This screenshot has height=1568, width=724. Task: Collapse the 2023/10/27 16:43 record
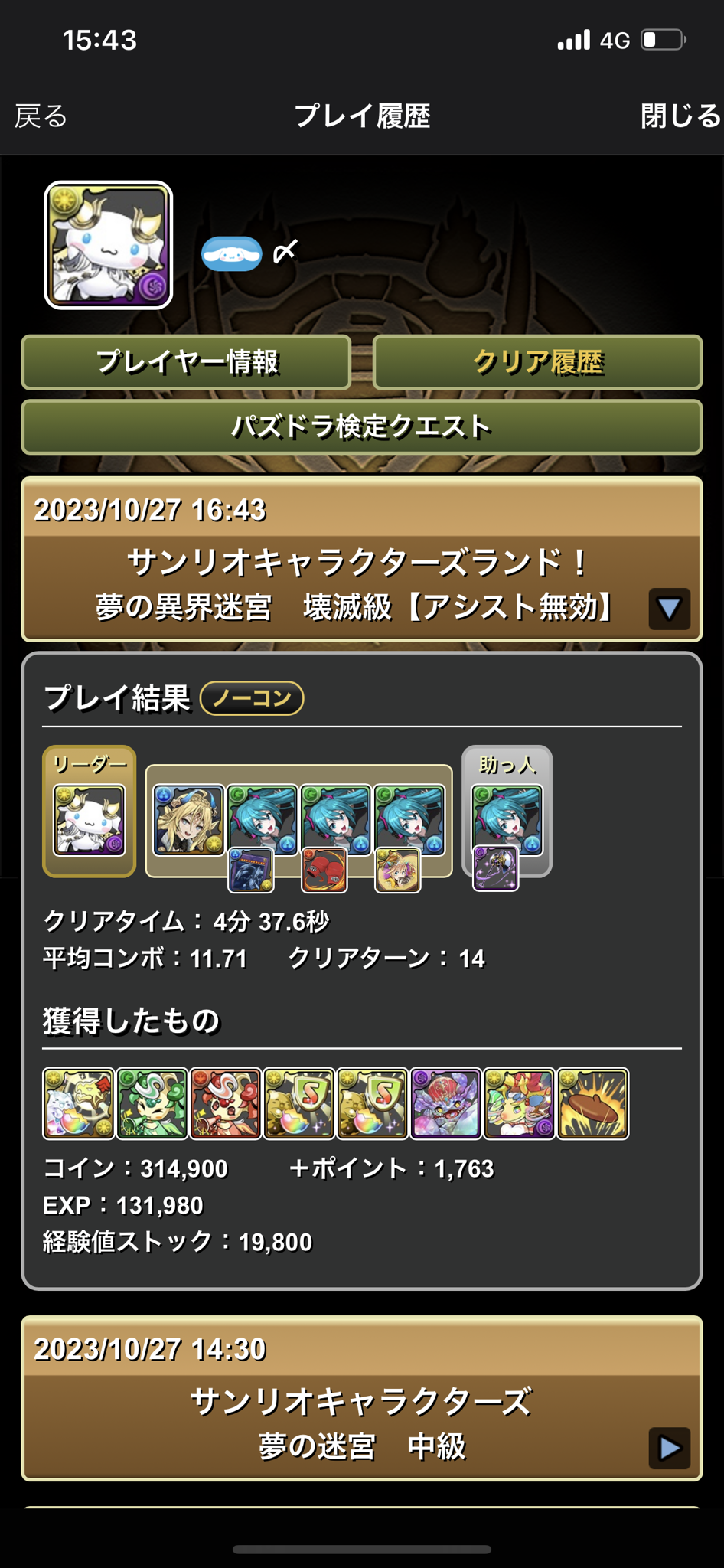coord(669,609)
